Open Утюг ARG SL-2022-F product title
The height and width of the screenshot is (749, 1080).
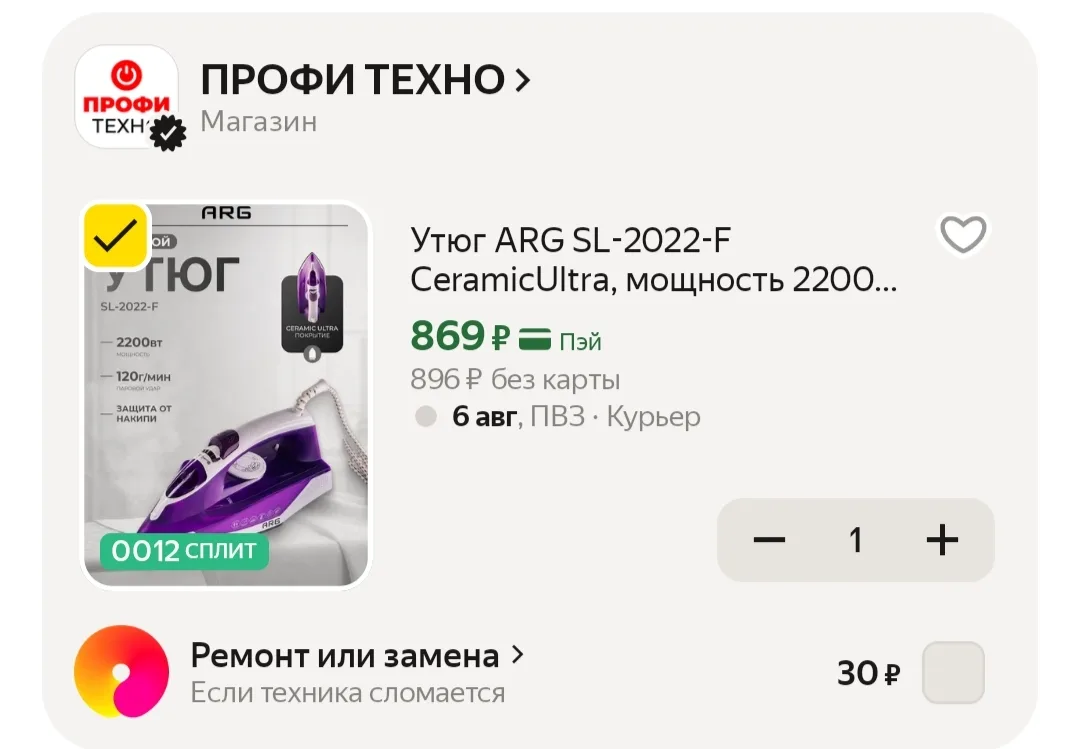653,260
